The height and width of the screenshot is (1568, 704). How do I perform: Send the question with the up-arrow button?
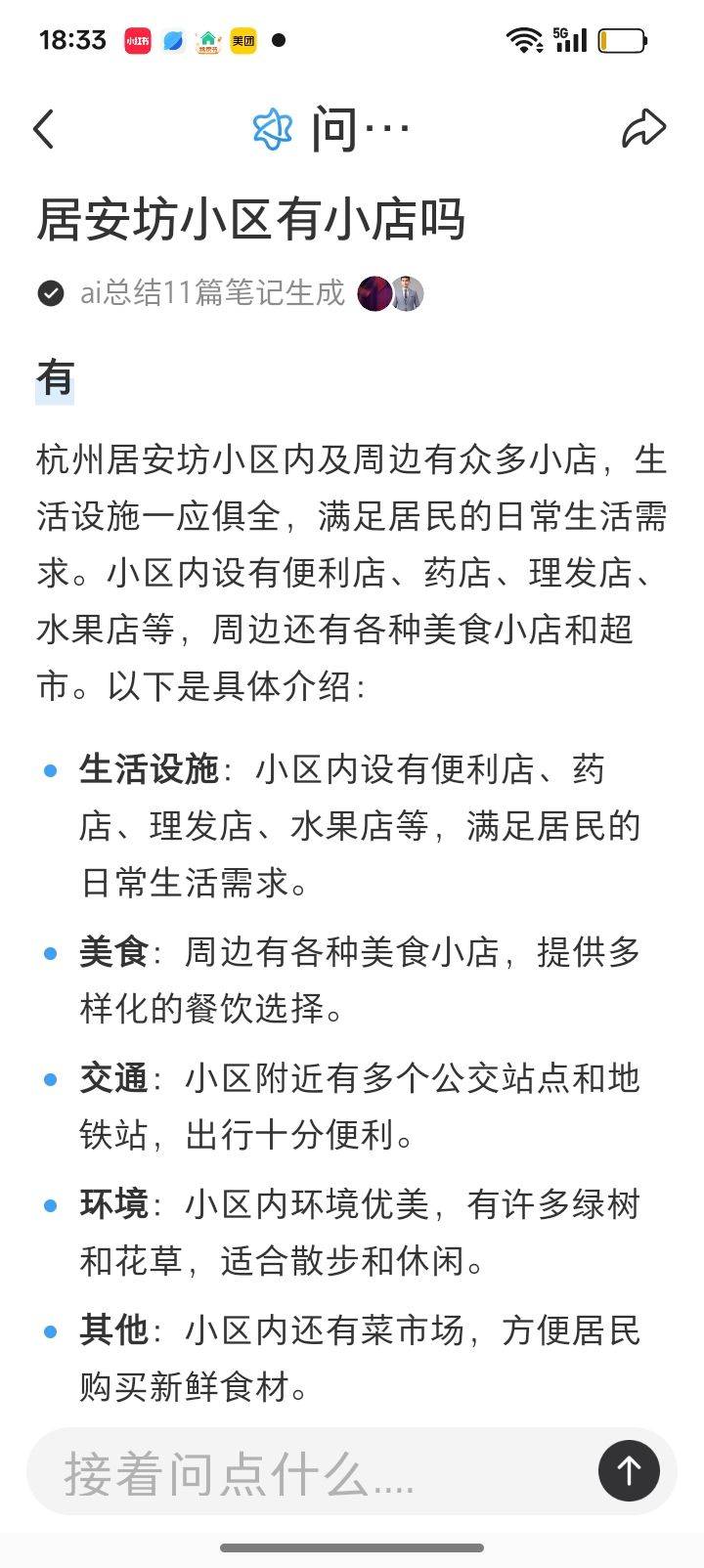tap(628, 1470)
